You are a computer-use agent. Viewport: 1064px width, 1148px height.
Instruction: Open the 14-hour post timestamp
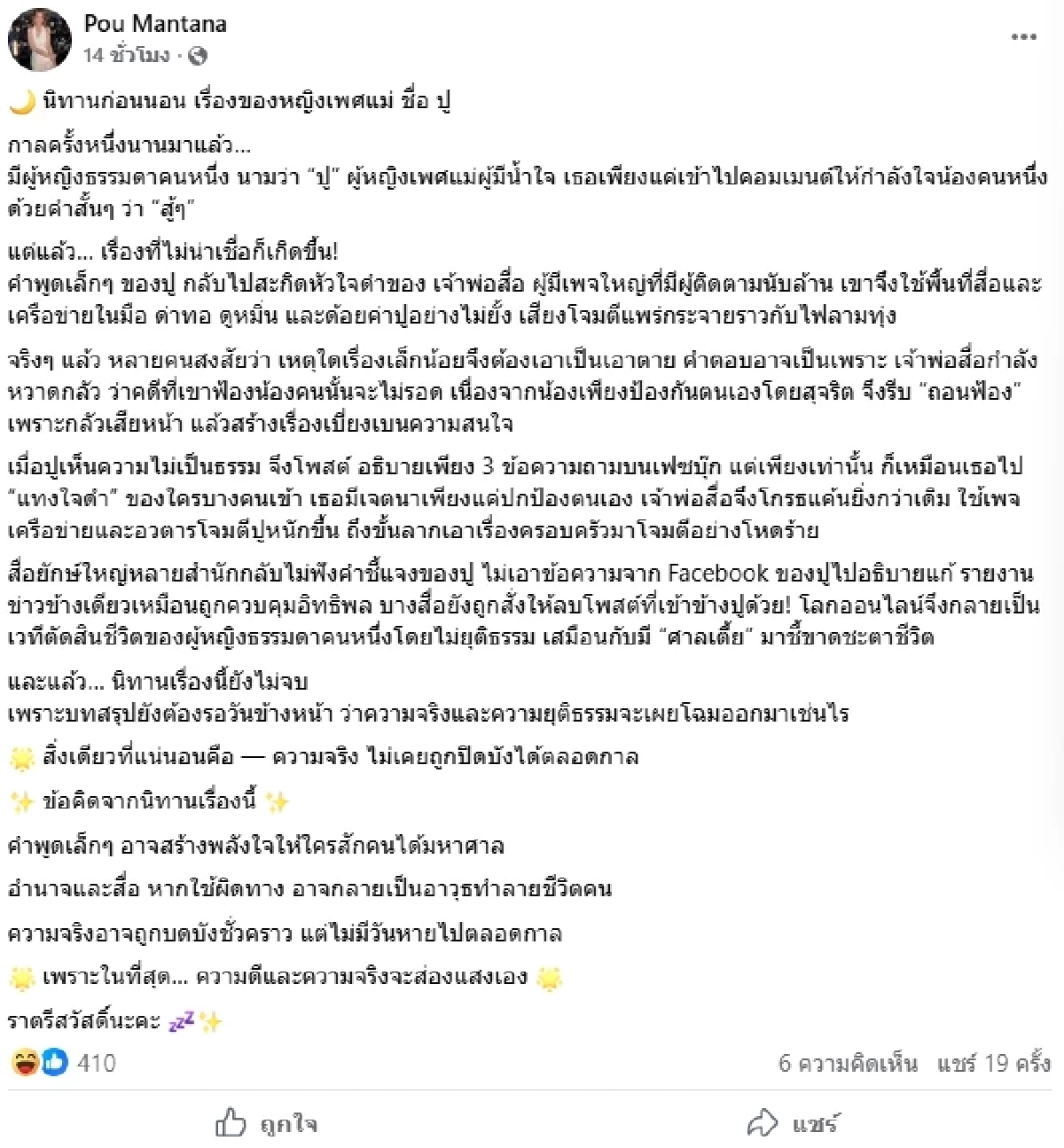coord(126,55)
